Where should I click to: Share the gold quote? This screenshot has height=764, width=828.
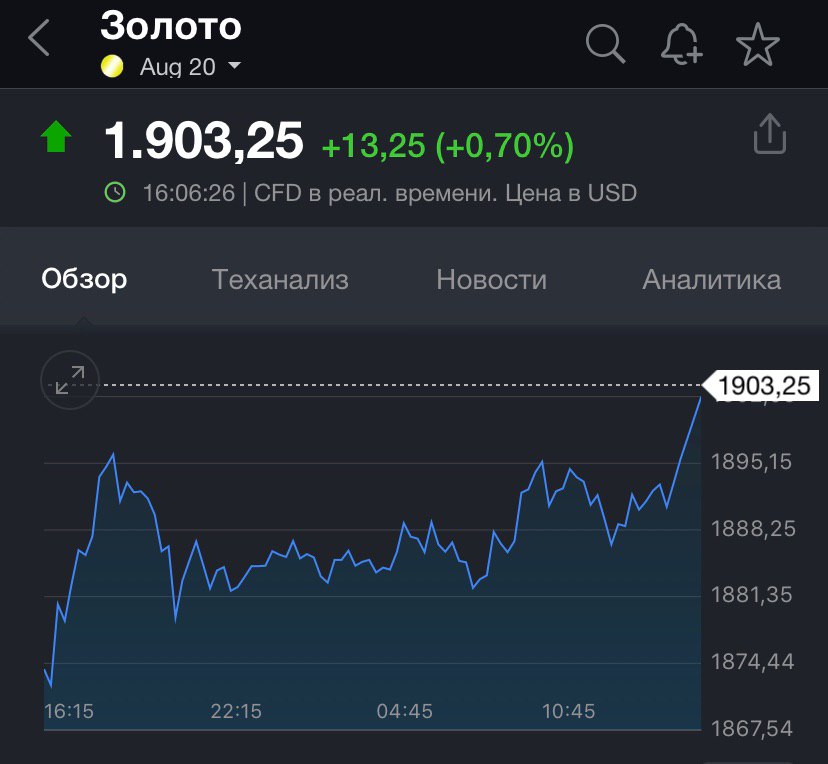769,135
